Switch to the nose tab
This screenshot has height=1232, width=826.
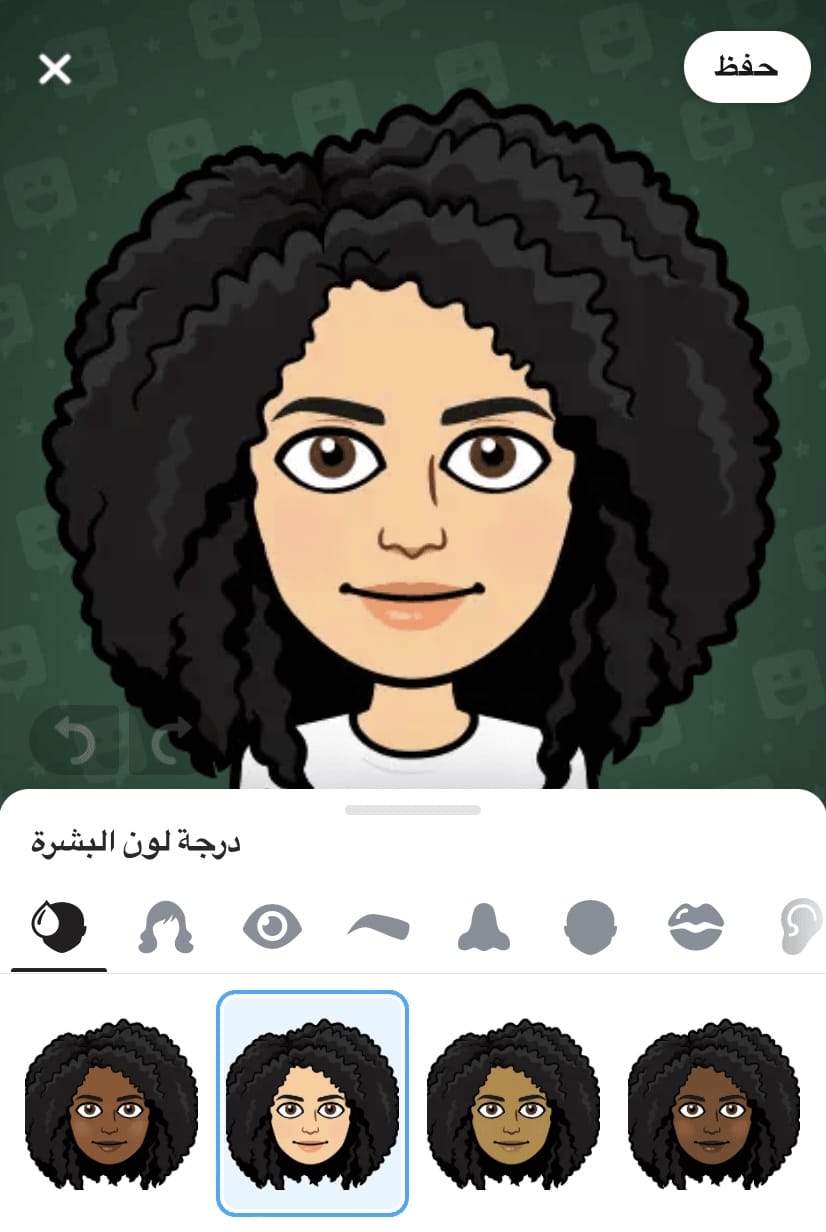coord(484,926)
